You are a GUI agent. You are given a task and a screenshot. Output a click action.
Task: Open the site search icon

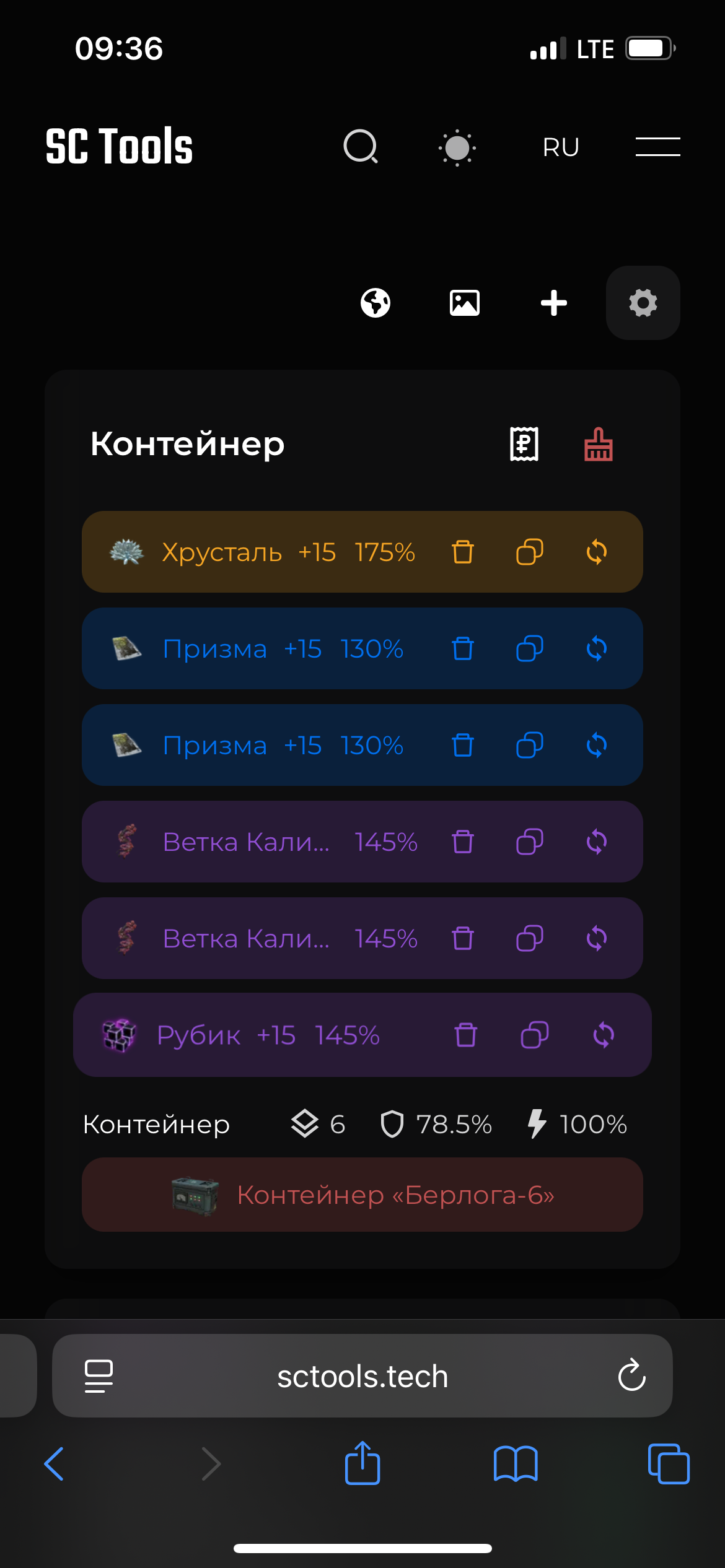pyautogui.click(x=361, y=147)
